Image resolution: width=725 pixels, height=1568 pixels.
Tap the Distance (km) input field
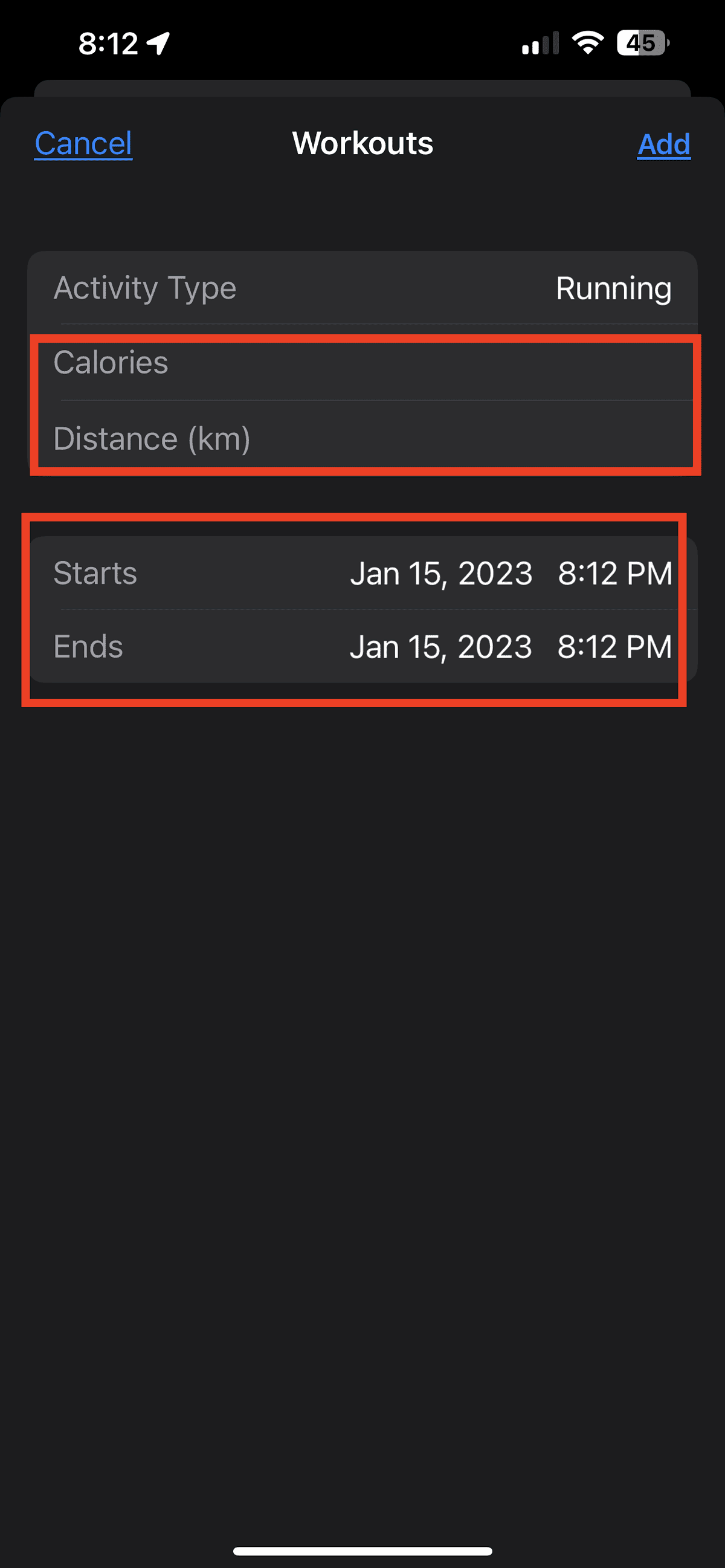362,439
